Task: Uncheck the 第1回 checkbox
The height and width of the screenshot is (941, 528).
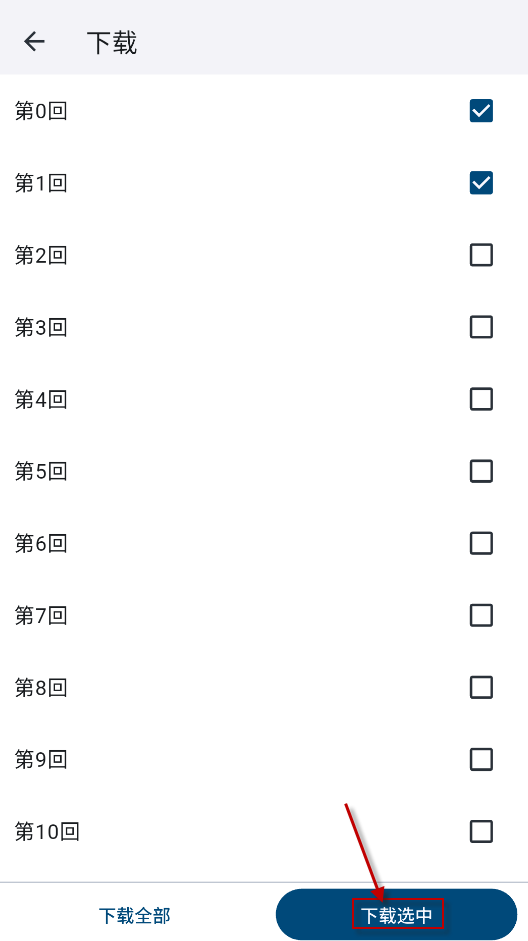Action: [481, 183]
